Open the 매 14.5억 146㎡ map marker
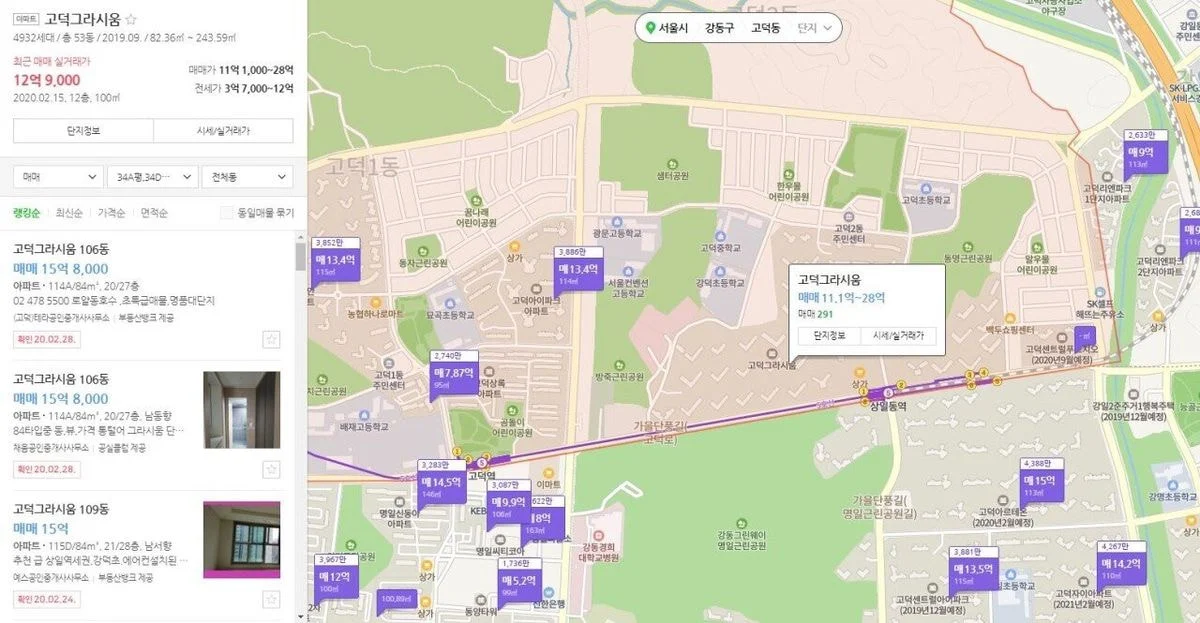 pyautogui.click(x=442, y=487)
